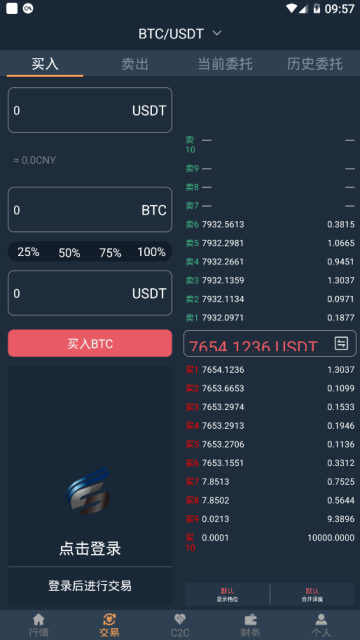
Task: Open the 个人 tab
Action: (321, 625)
